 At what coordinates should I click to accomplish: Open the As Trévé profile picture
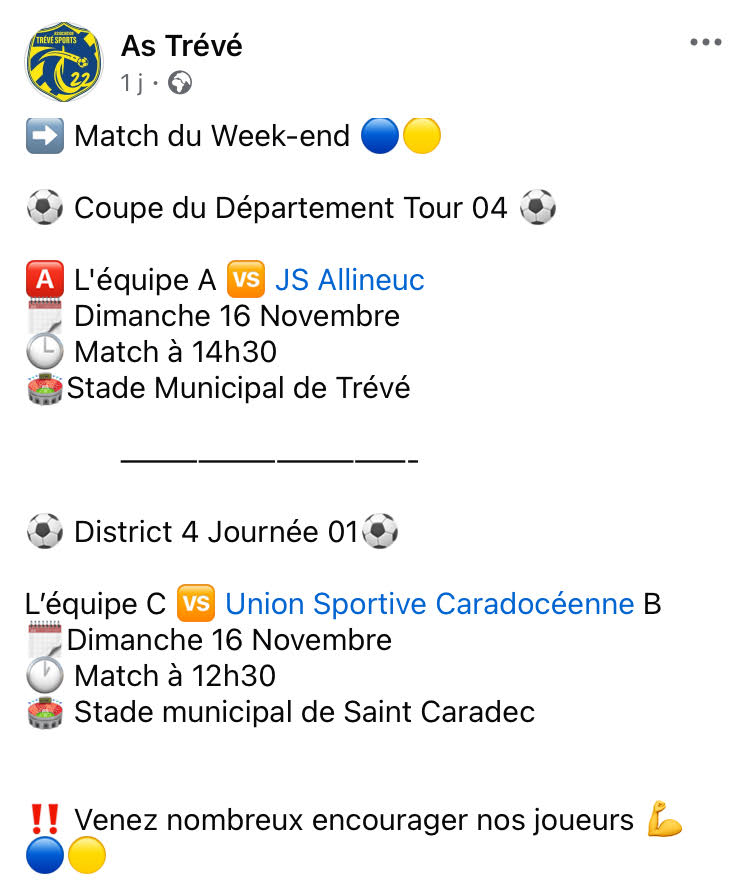[63, 62]
